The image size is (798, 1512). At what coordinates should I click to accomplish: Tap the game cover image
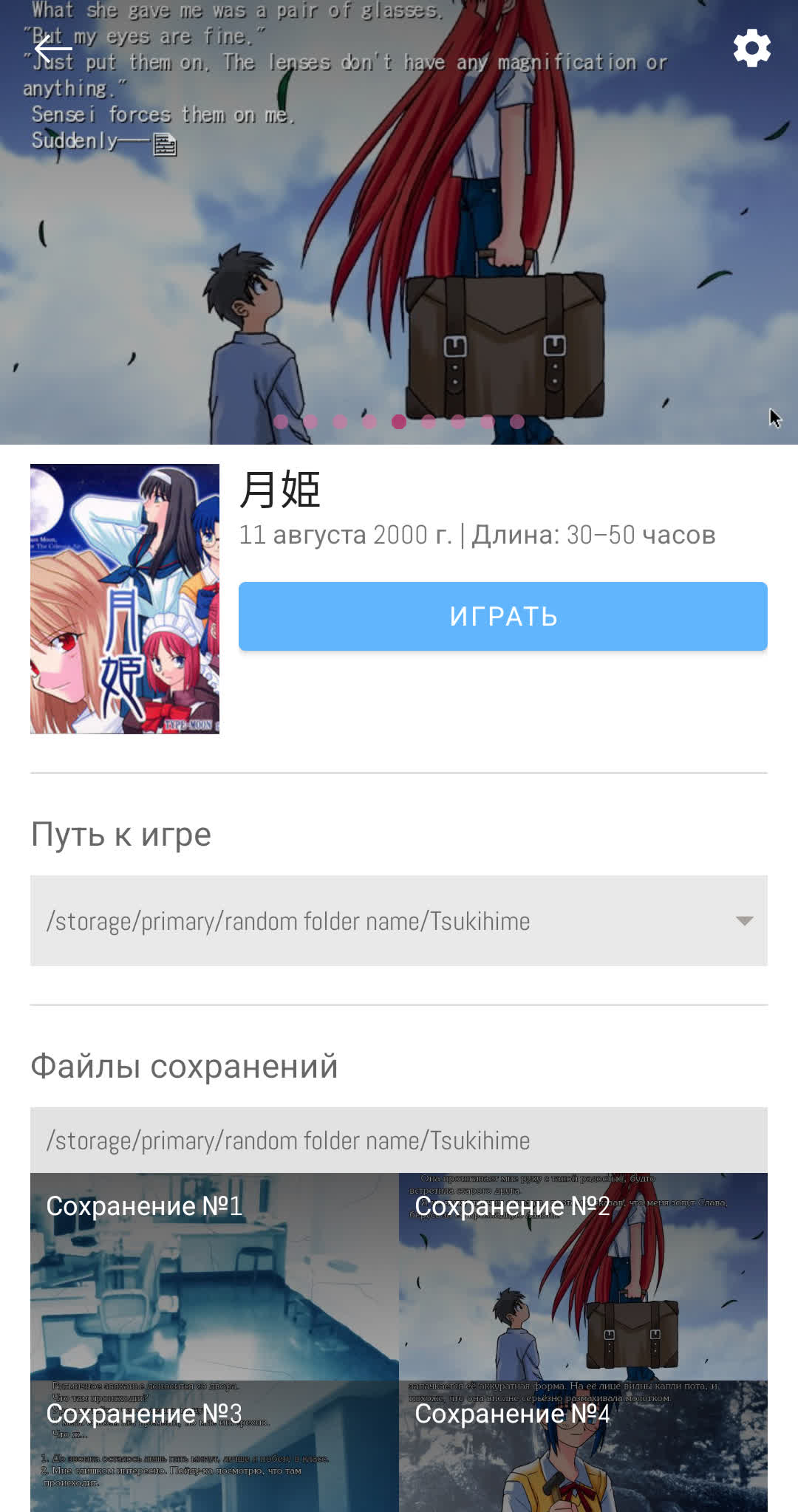[125, 599]
